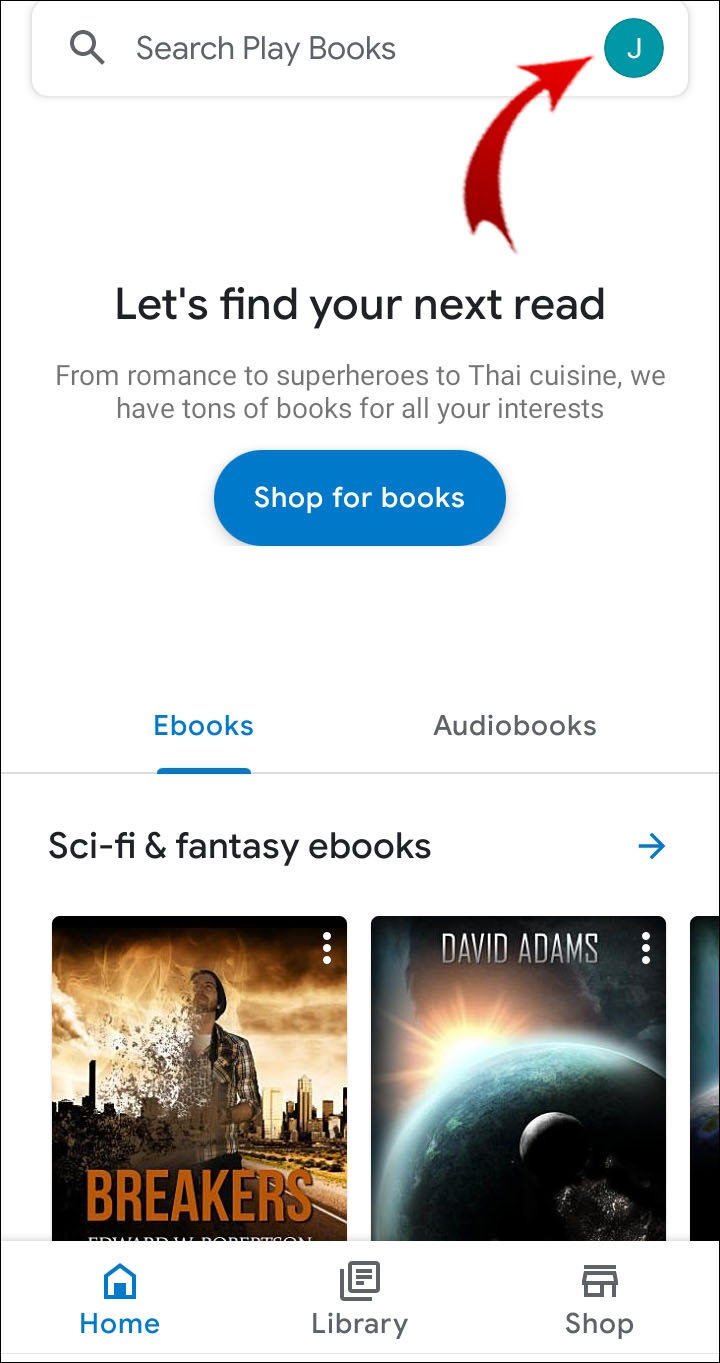Image resolution: width=720 pixels, height=1363 pixels.
Task: Open overflow menu on Breakers cover
Action: pyautogui.click(x=326, y=947)
